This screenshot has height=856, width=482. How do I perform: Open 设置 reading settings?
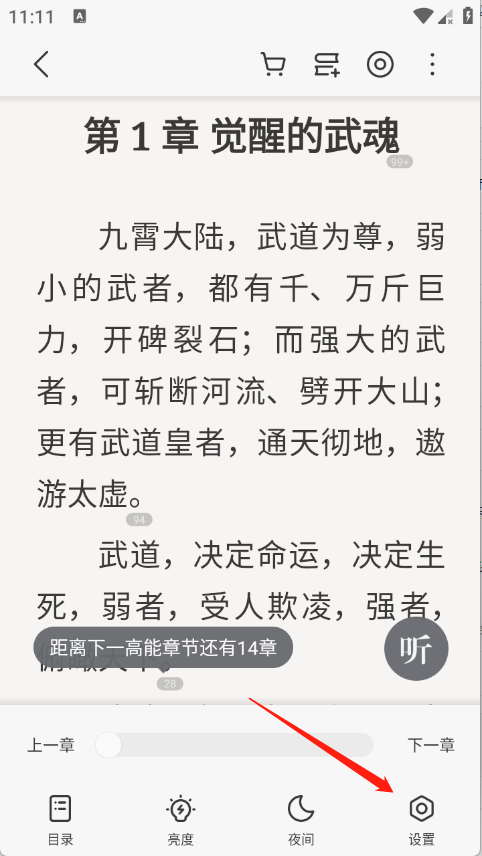[x=421, y=819]
